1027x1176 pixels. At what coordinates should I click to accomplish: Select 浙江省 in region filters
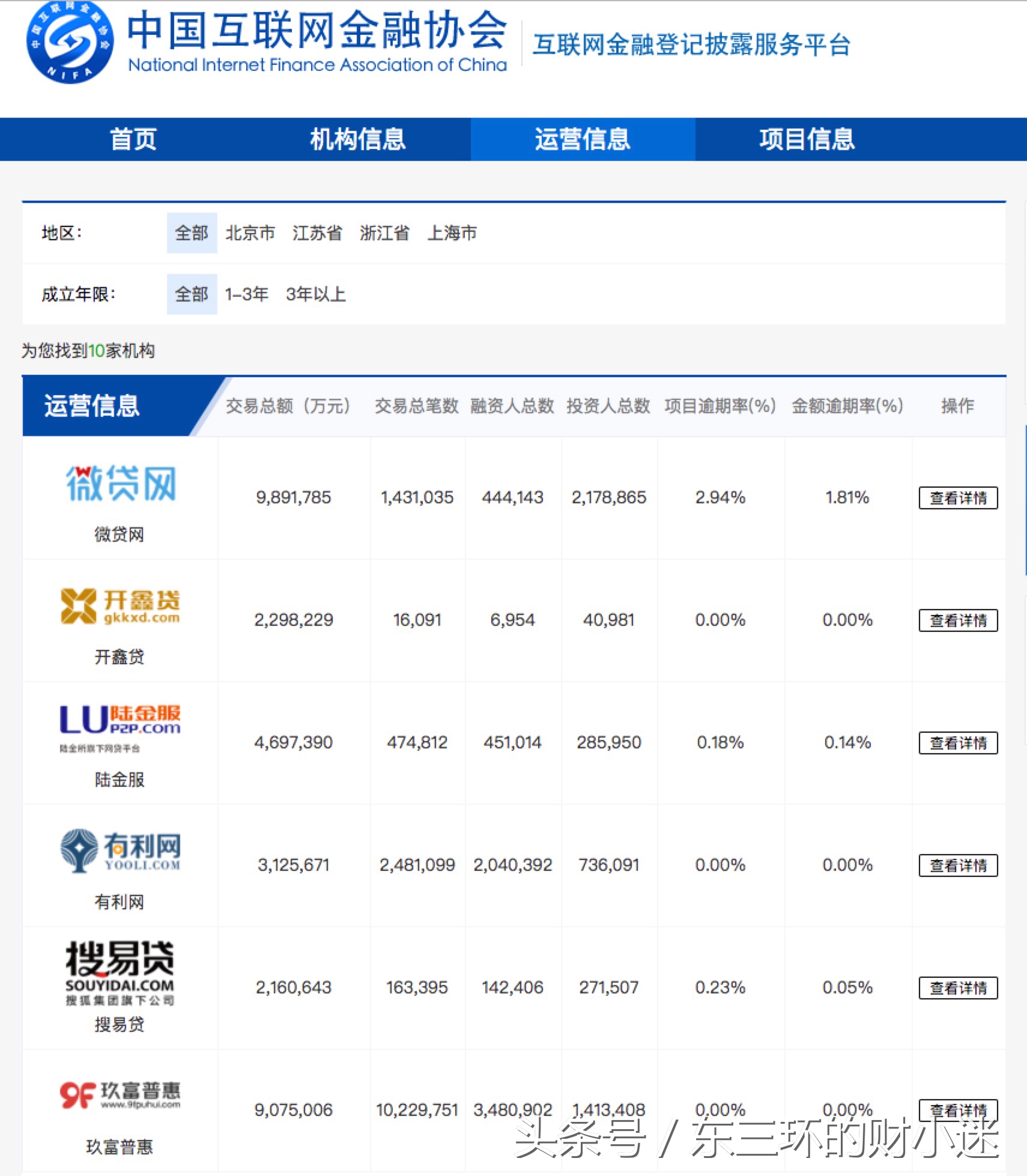(385, 234)
